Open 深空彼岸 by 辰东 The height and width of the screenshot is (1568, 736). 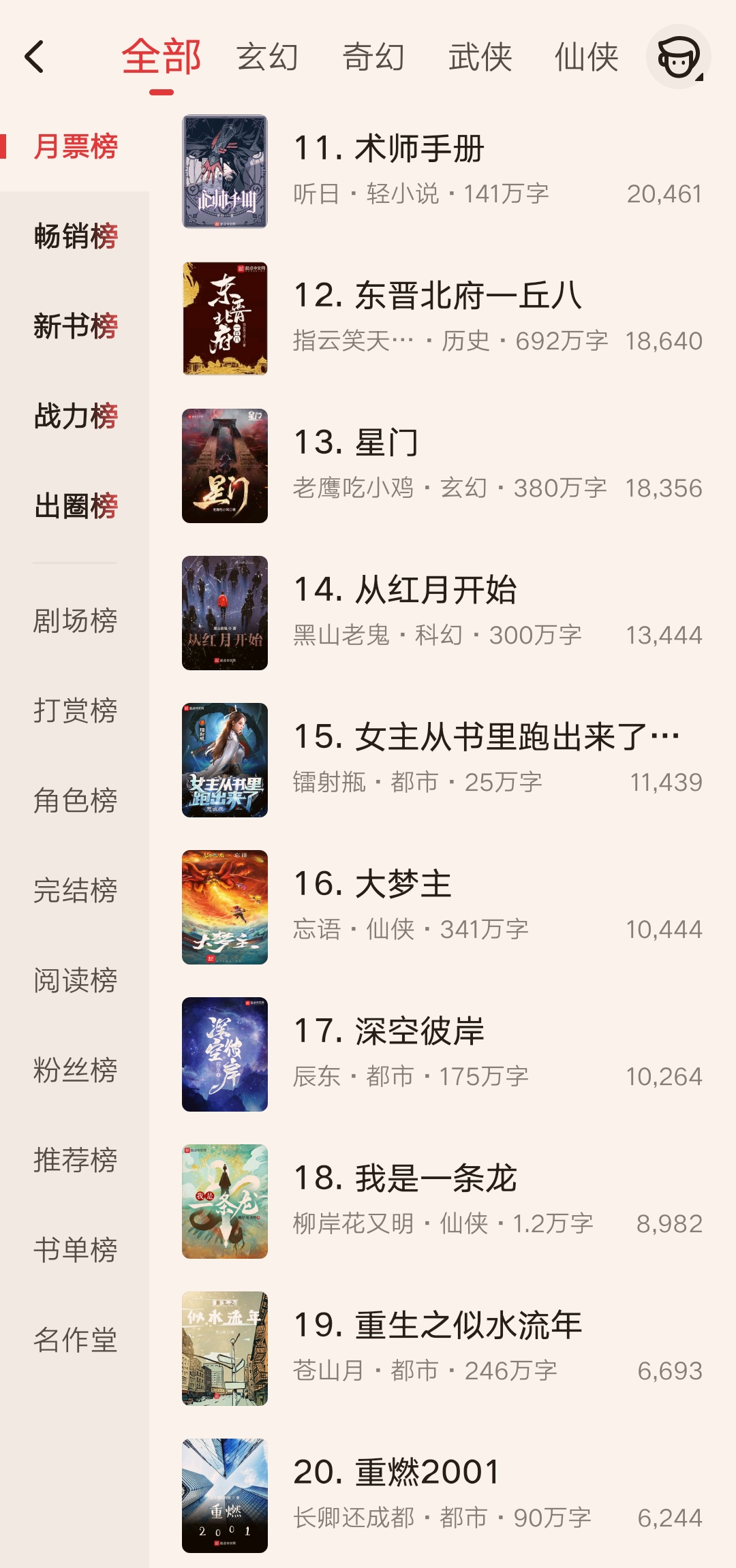click(388, 1032)
